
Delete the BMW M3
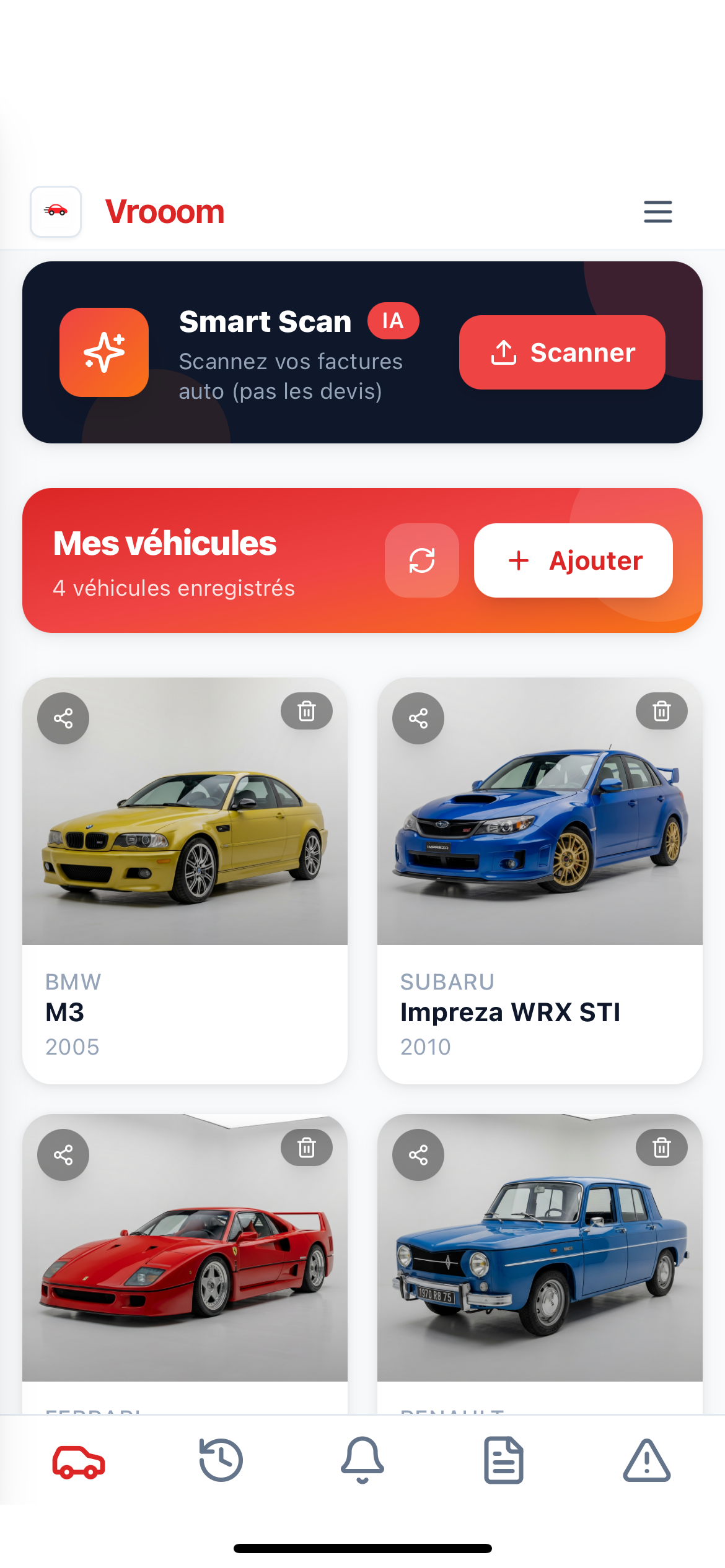point(307,711)
